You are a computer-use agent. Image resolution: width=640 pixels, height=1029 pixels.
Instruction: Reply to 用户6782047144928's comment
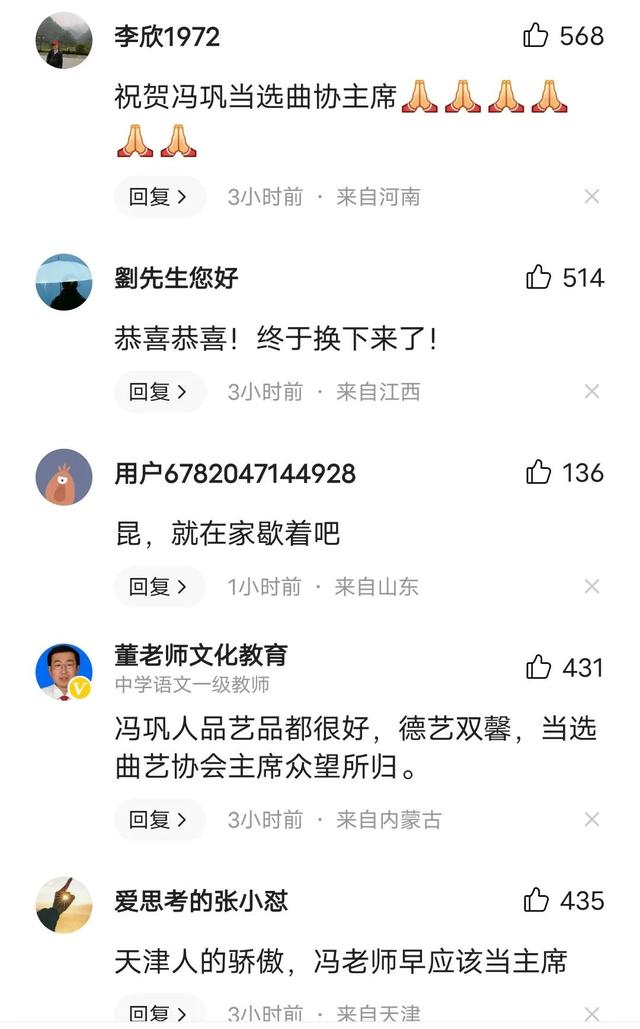pos(159,587)
